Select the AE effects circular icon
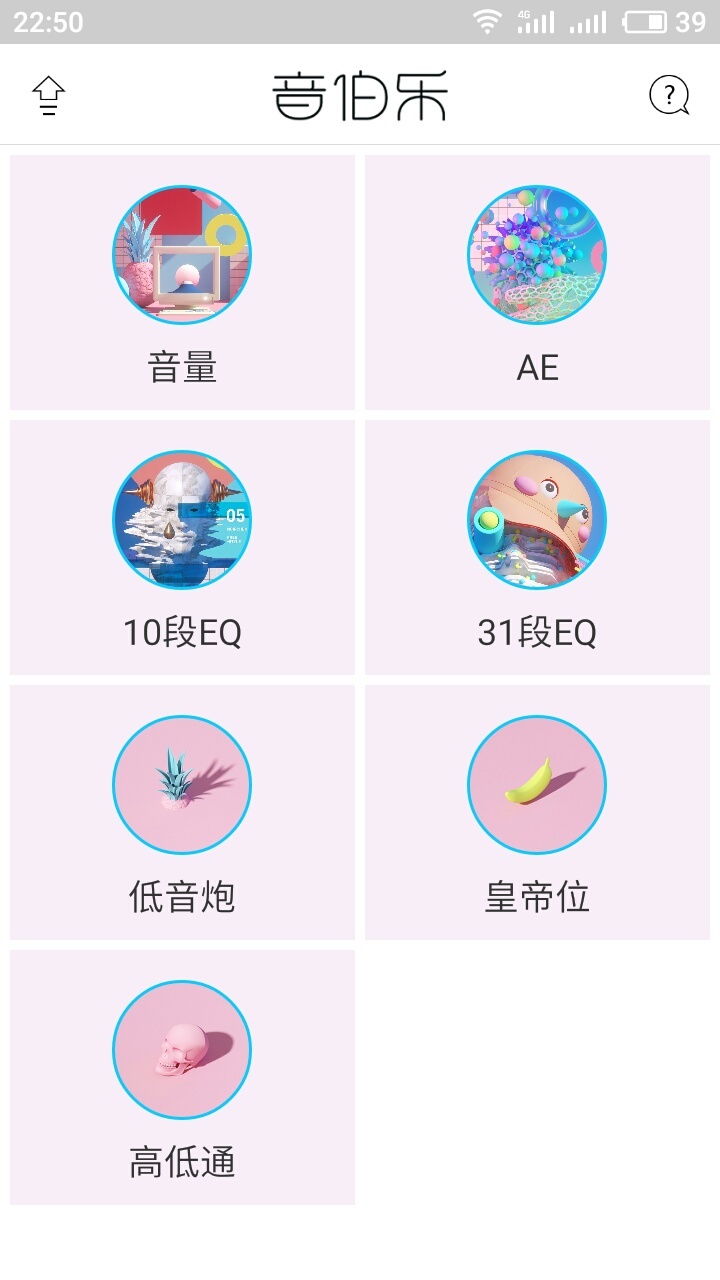720x1280 pixels. (x=537, y=256)
